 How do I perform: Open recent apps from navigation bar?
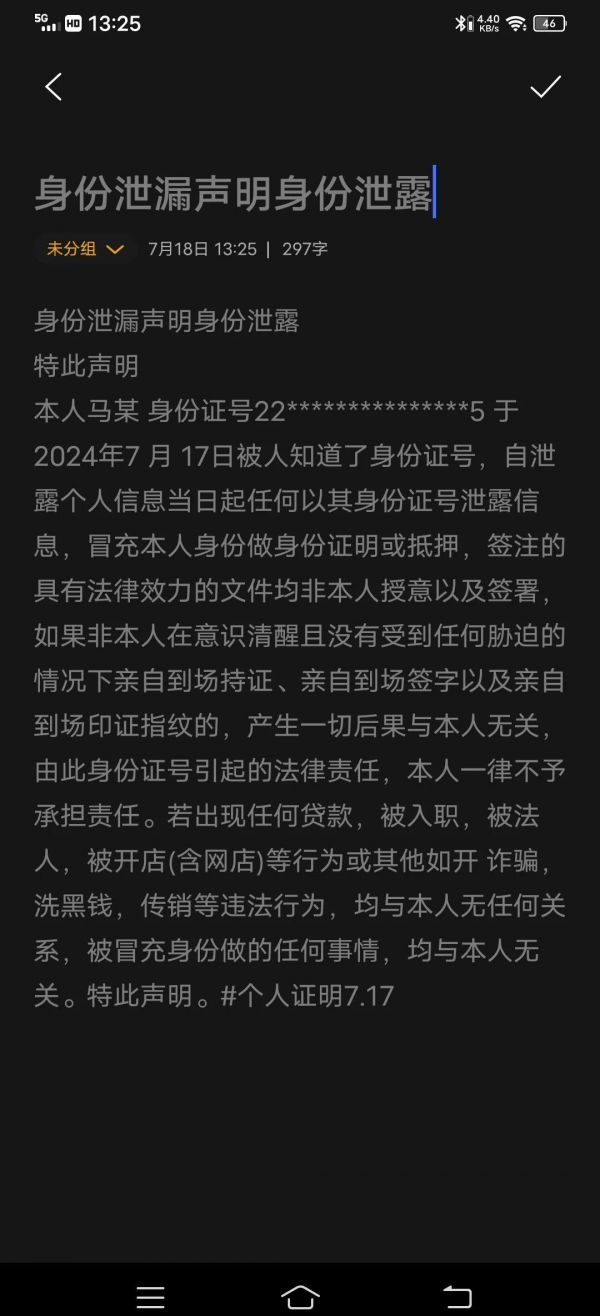(151, 1297)
